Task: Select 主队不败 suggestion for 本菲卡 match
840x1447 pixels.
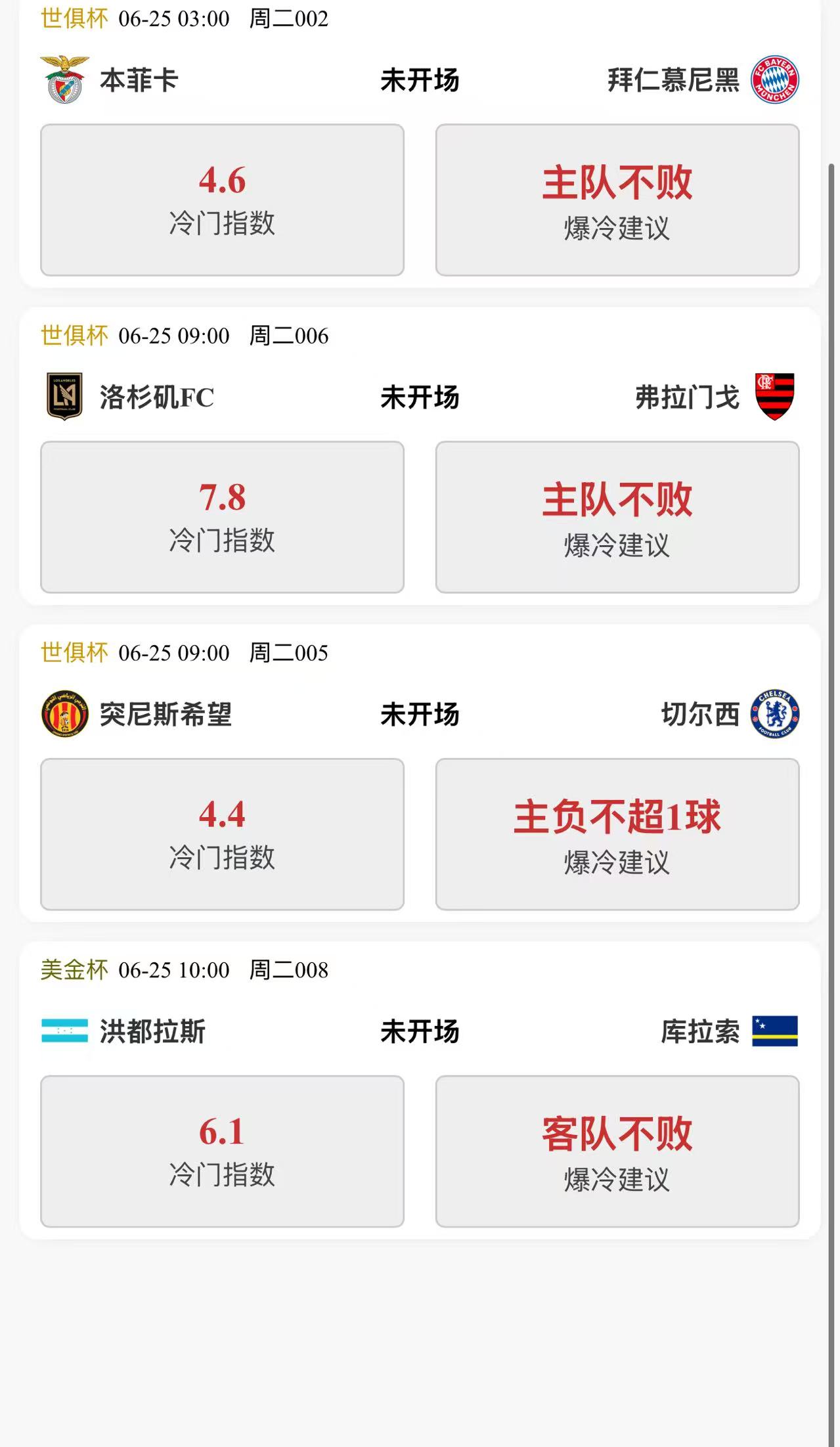Action: pyautogui.click(x=617, y=200)
